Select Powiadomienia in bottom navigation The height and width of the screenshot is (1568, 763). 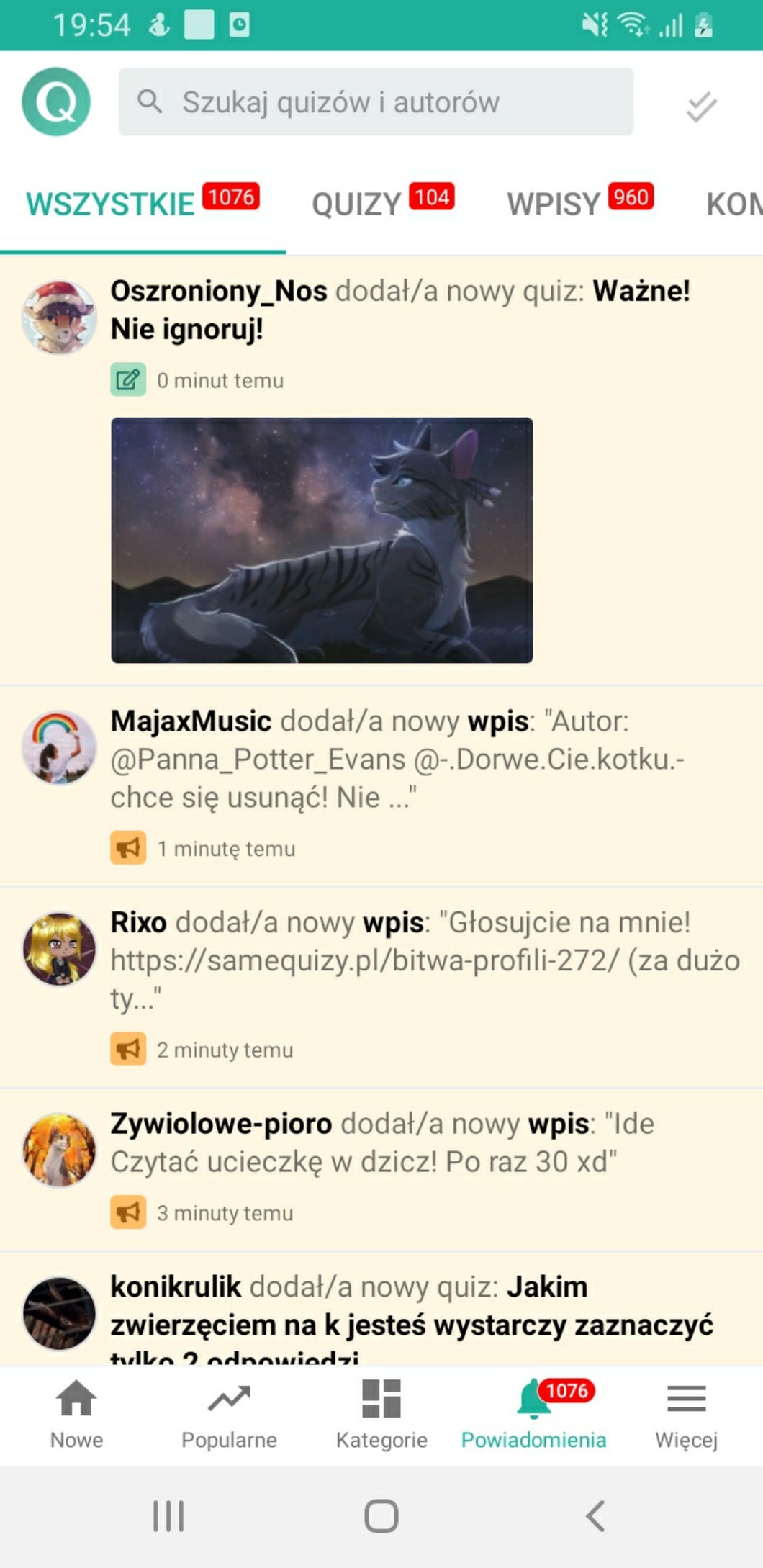point(534,1413)
